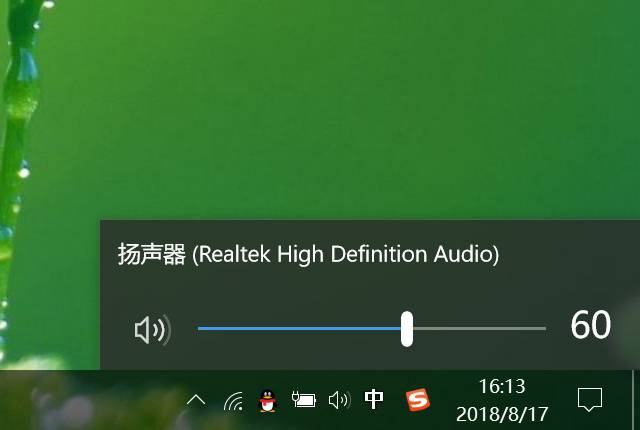Show hidden tray icons with the arrow

tap(197, 400)
